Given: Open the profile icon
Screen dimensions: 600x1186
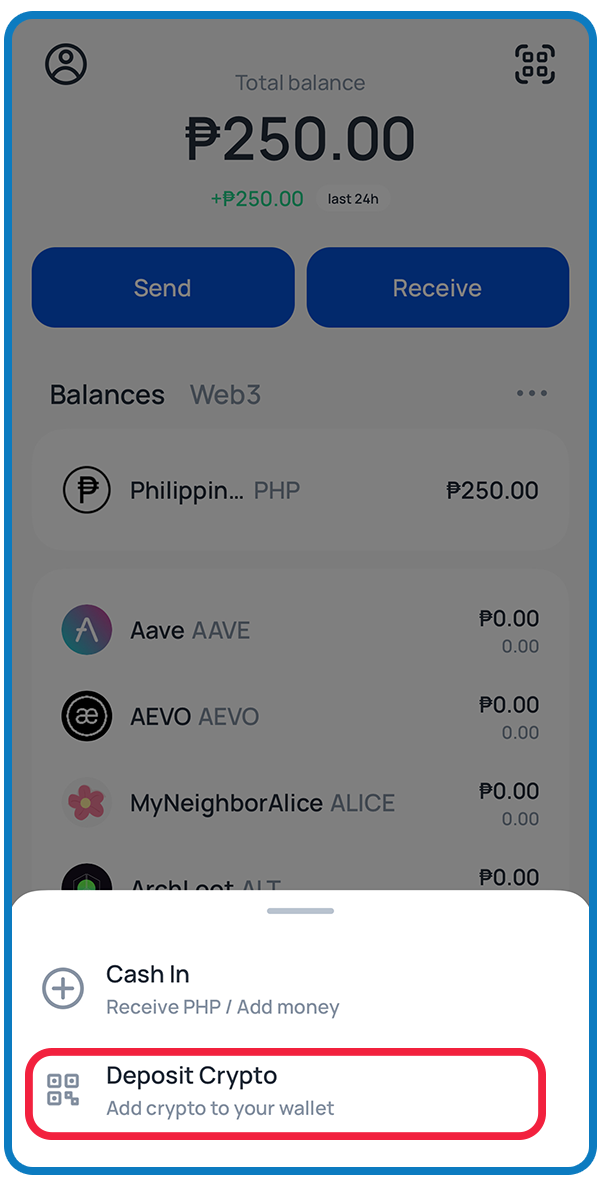Looking at the screenshot, I should [67, 64].
